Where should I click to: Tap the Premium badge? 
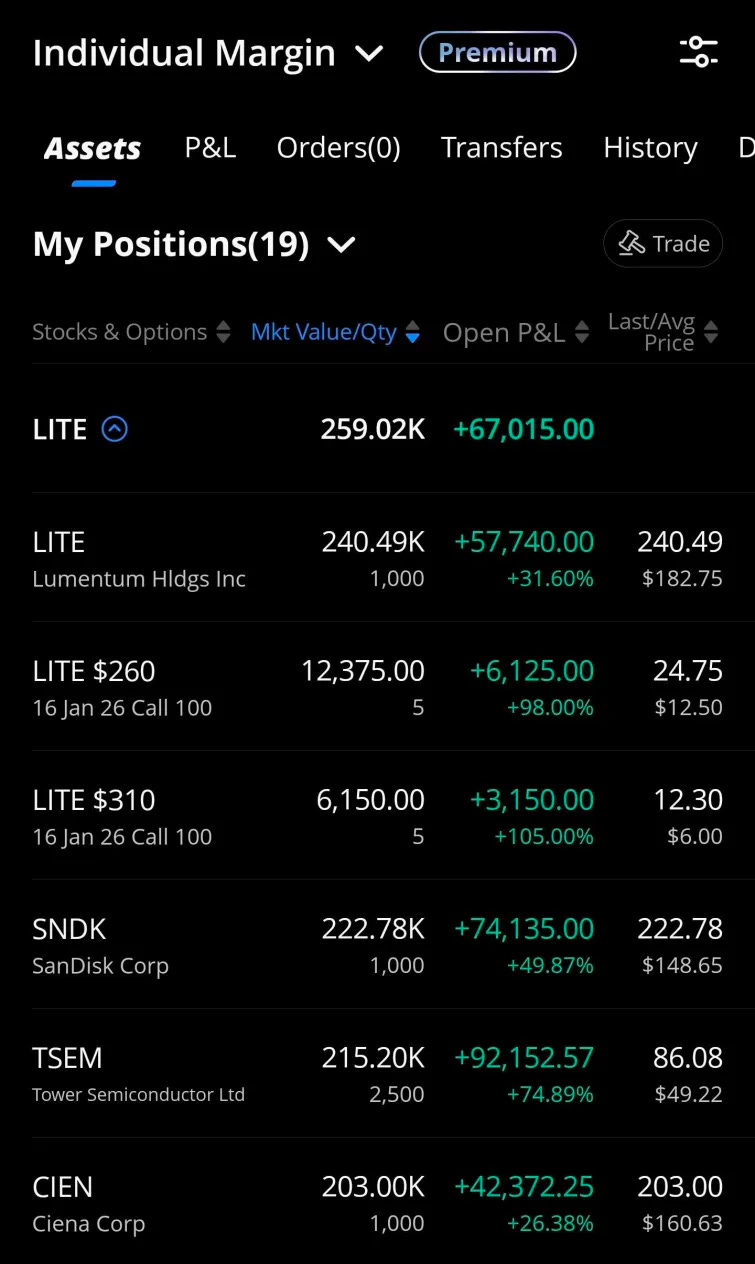click(497, 52)
